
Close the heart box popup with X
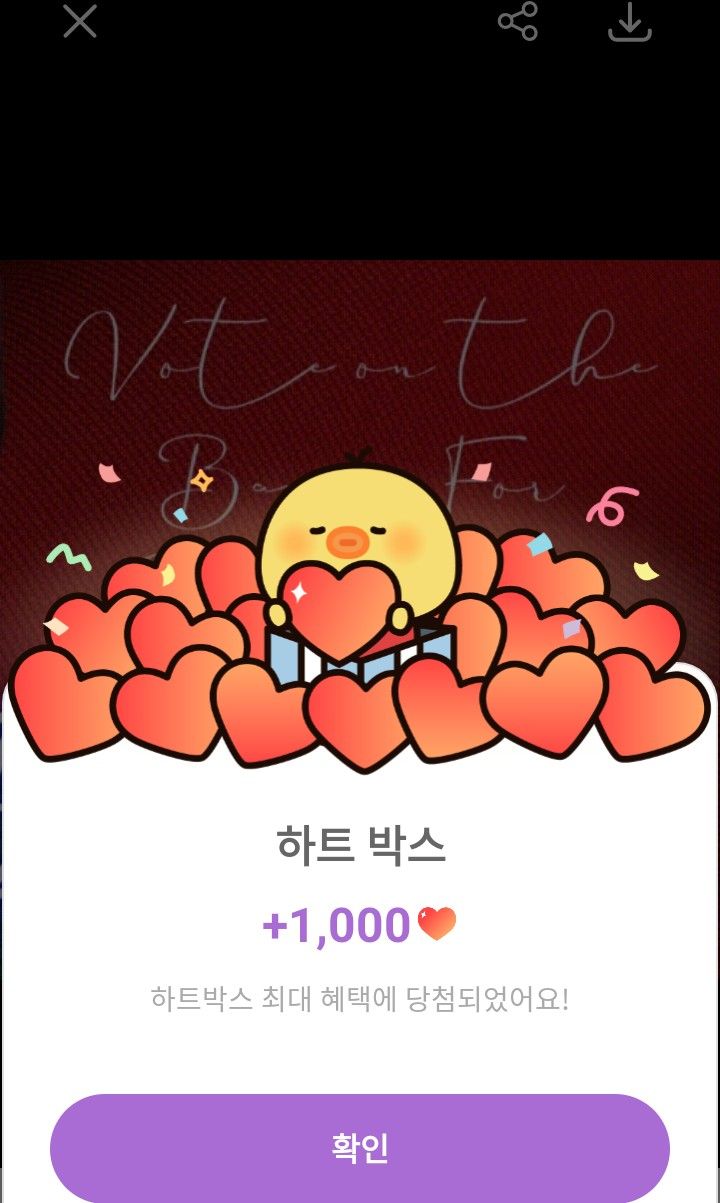(80, 21)
